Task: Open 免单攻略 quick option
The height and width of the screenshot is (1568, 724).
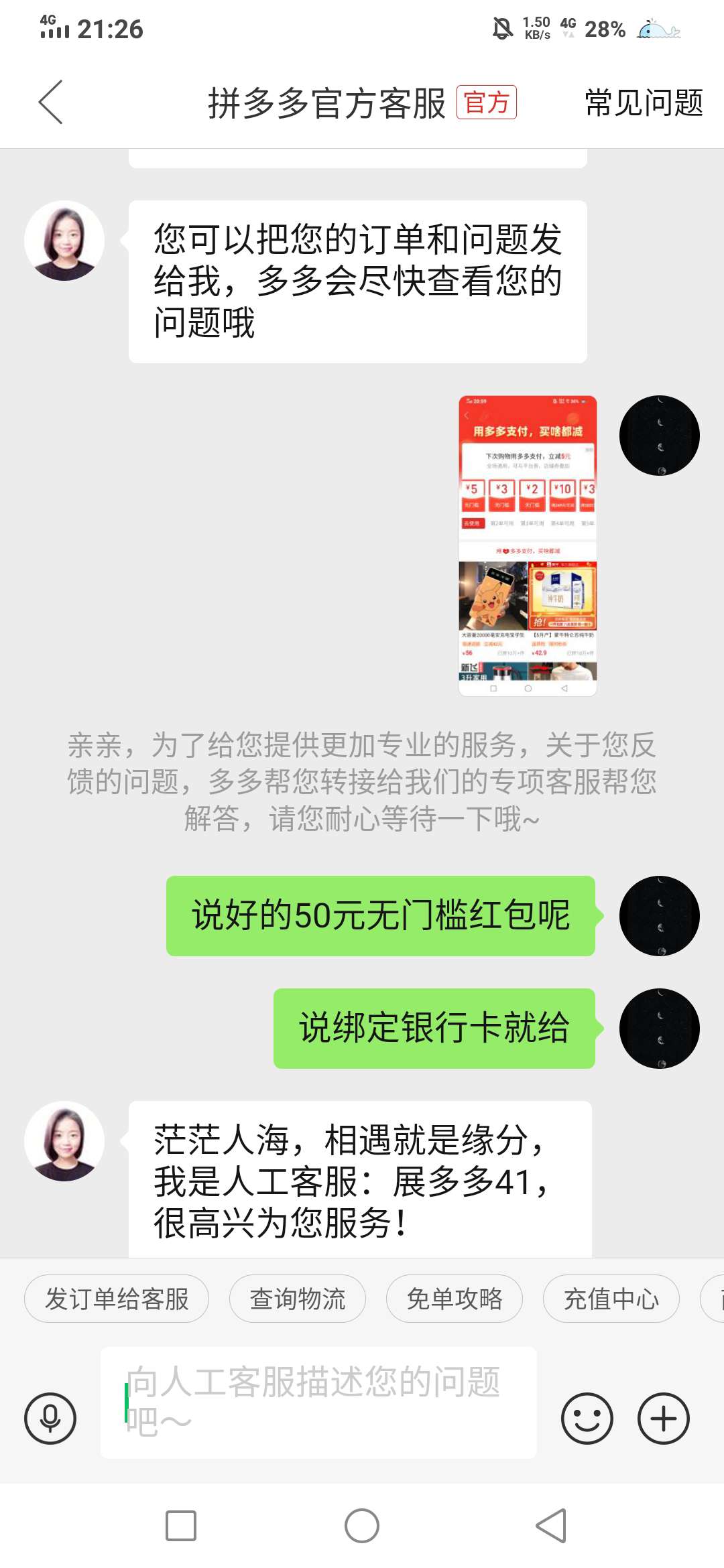Action: (455, 1299)
